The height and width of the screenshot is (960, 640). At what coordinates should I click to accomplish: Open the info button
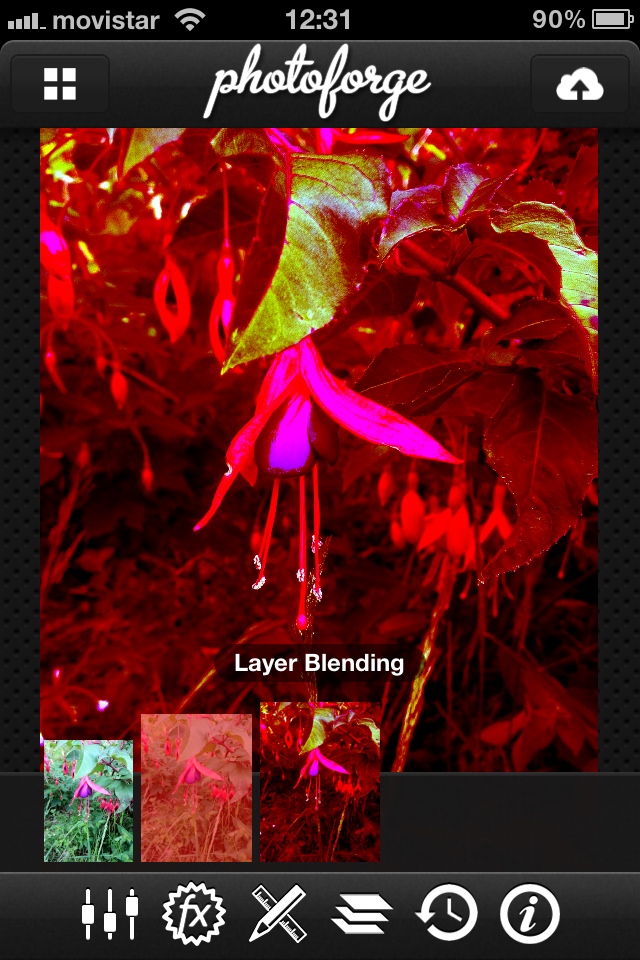pyautogui.click(x=531, y=913)
